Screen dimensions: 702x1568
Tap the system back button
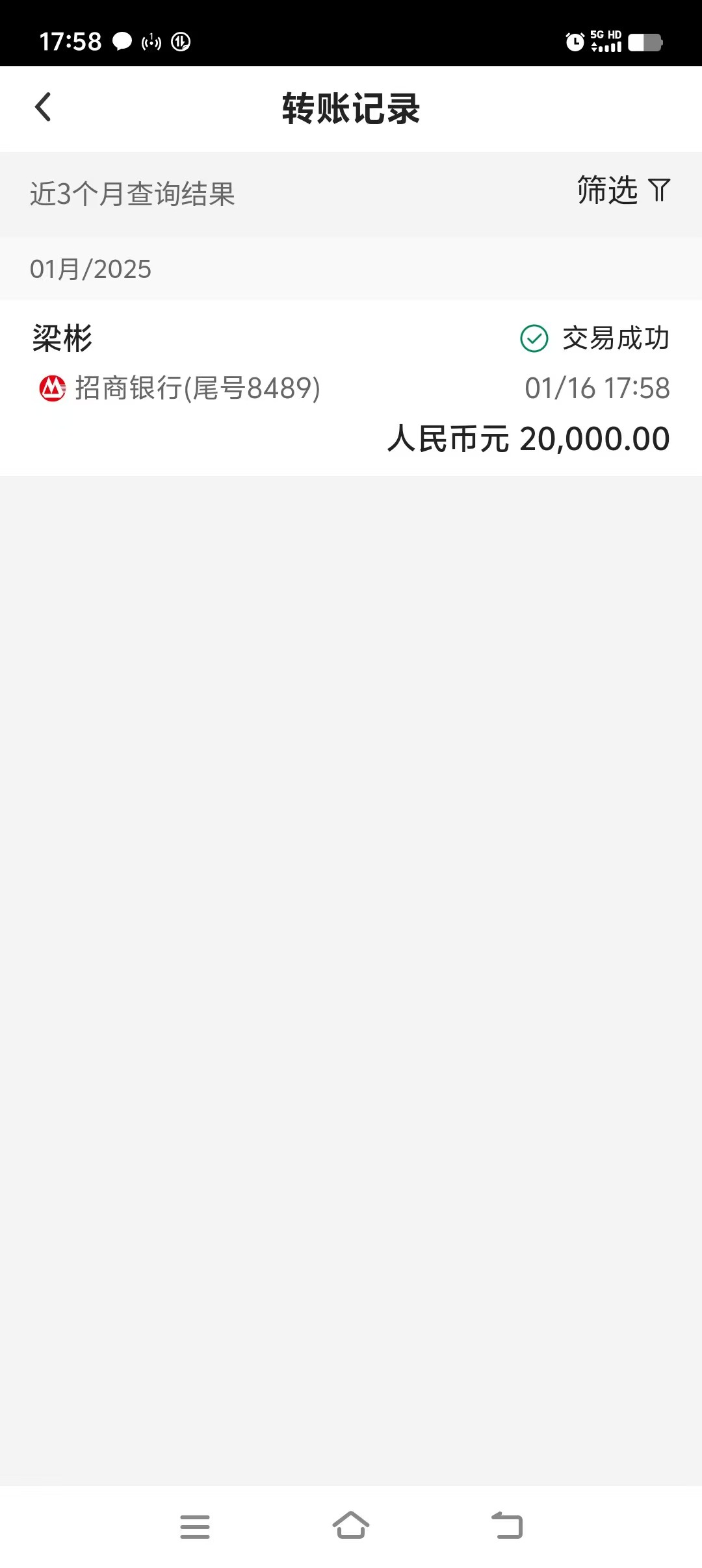click(507, 1525)
